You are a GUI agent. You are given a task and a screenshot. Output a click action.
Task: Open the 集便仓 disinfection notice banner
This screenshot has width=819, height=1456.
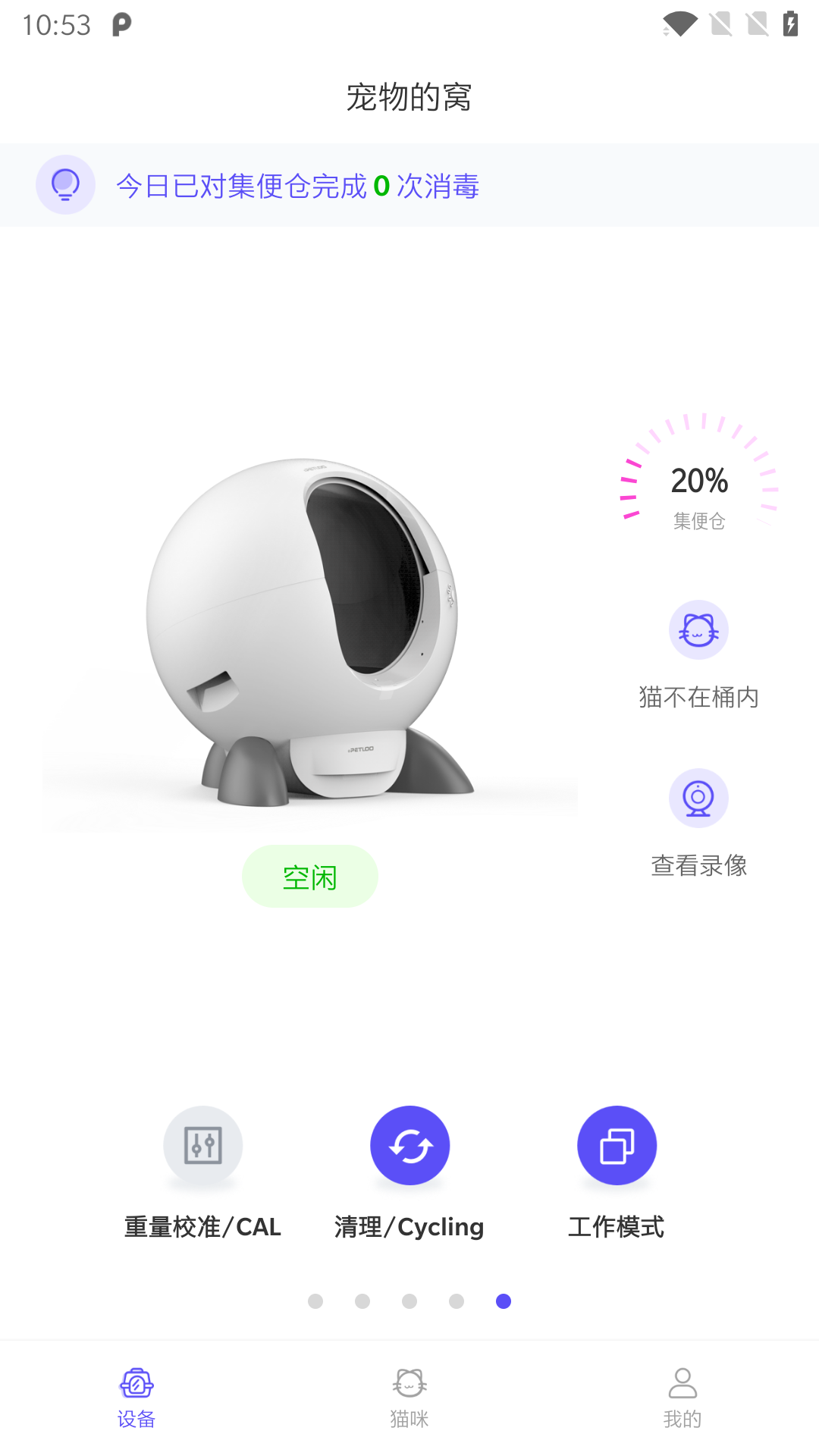pyautogui.click(x=297, y=186)
